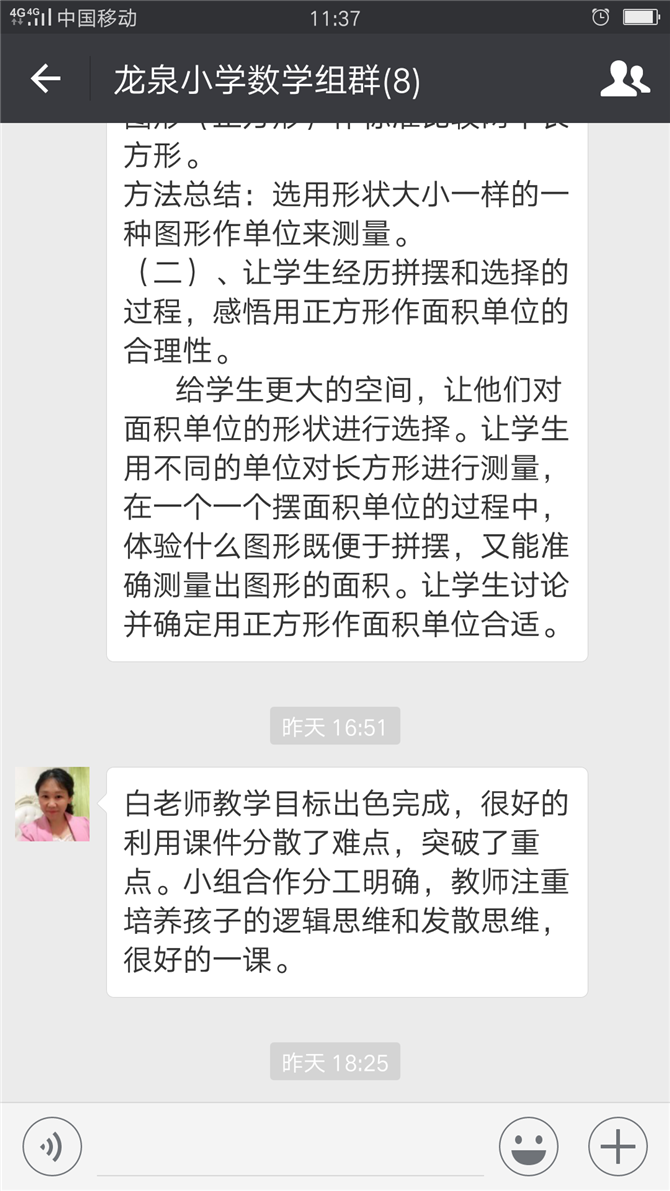Screen dimensions: 670x1191
Task: Open the plus attachment menu
Action: coord(617,1146)
